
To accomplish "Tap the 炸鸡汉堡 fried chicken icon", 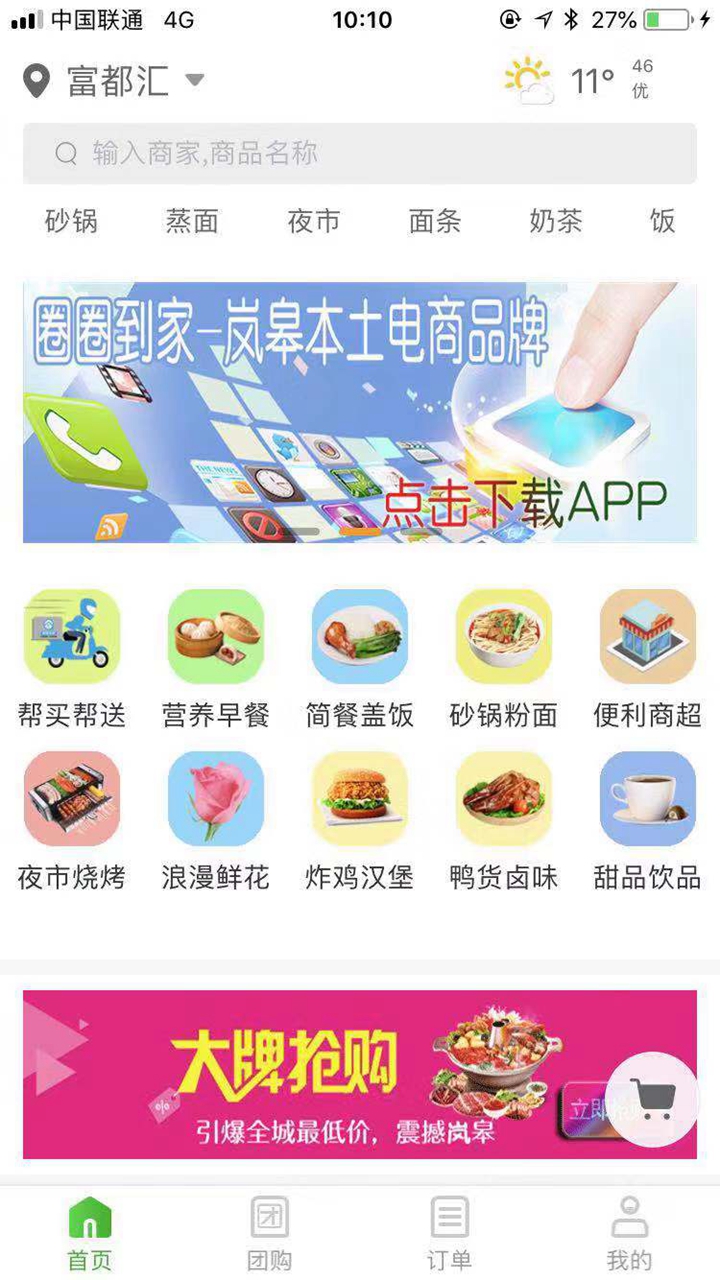I will [x=359, y=798].
